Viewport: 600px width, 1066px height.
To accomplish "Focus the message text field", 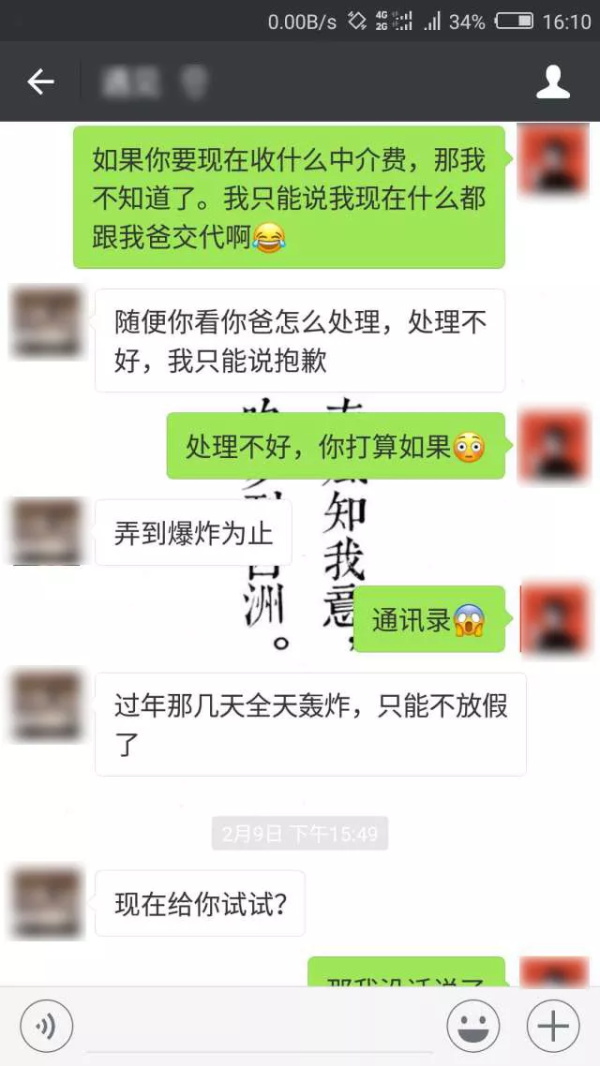I will (x=260, y=1026).
